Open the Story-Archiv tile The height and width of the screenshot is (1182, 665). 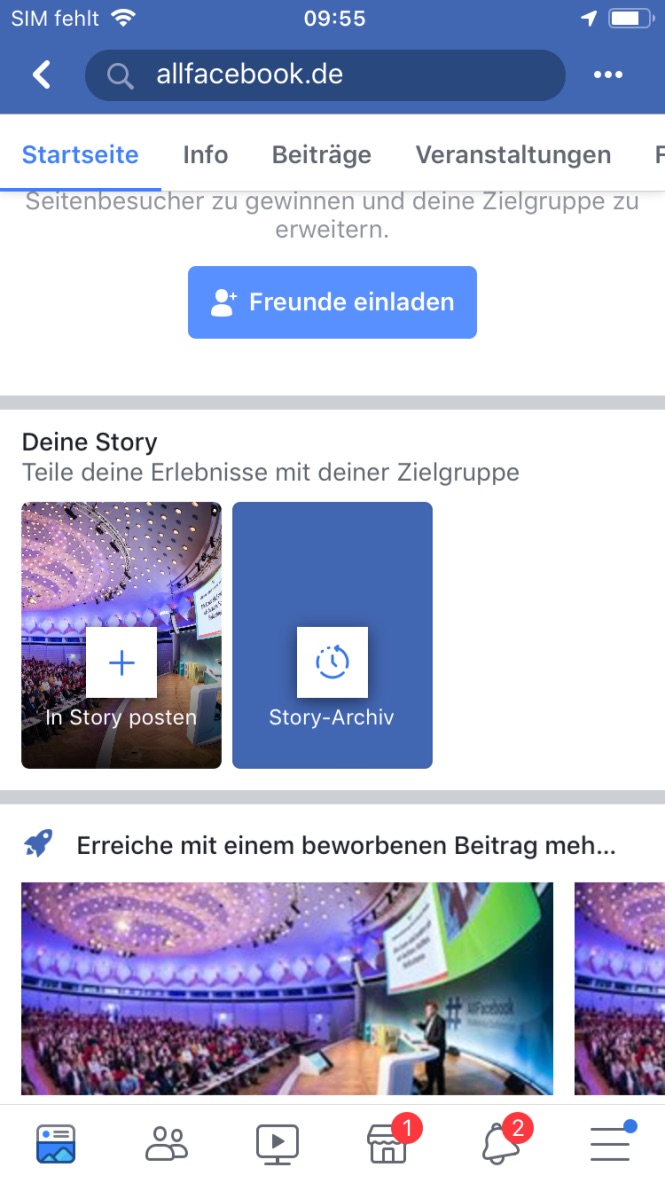(x=332, y=662)
